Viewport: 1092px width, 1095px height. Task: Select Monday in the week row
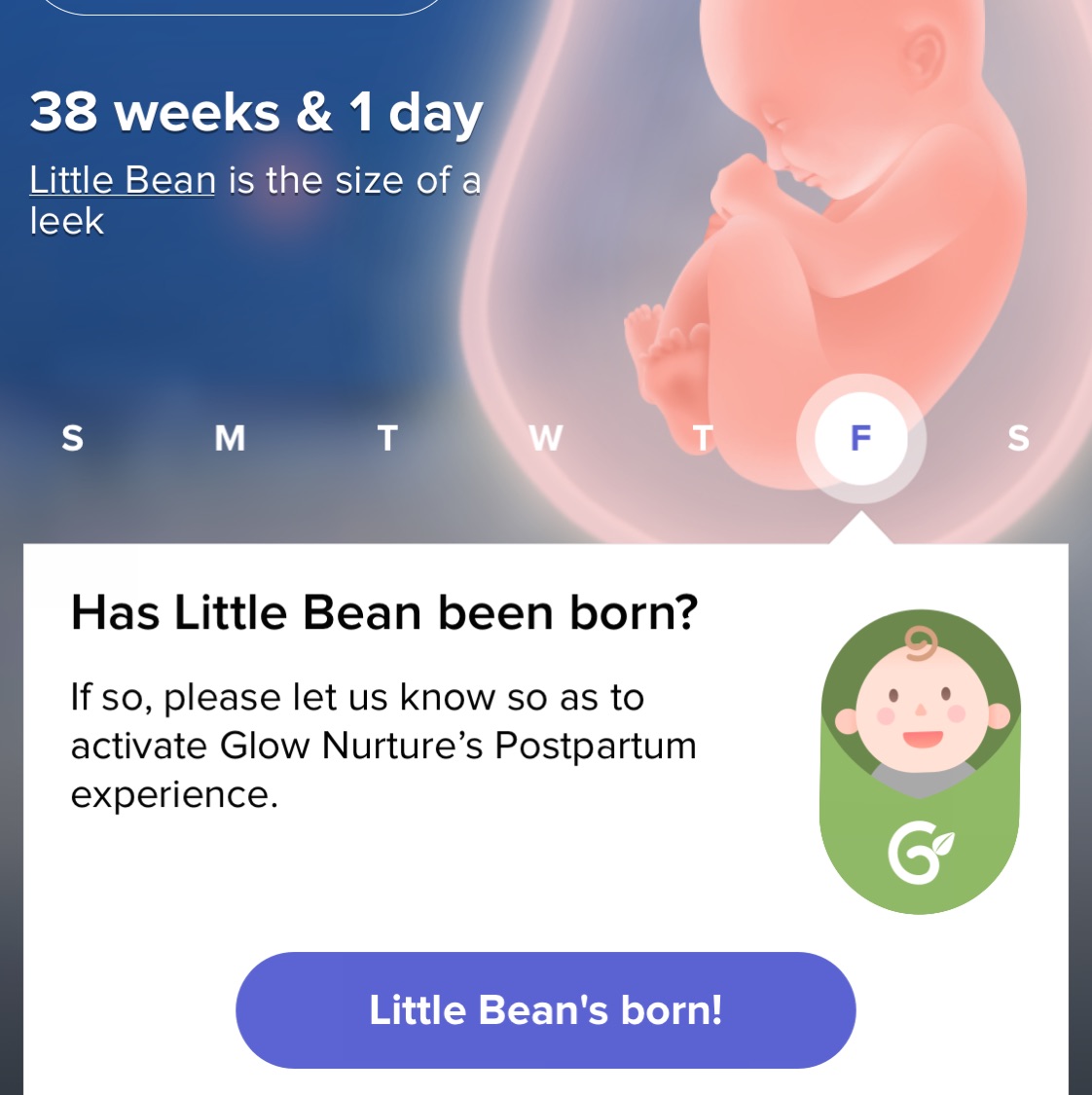[230, 438]
